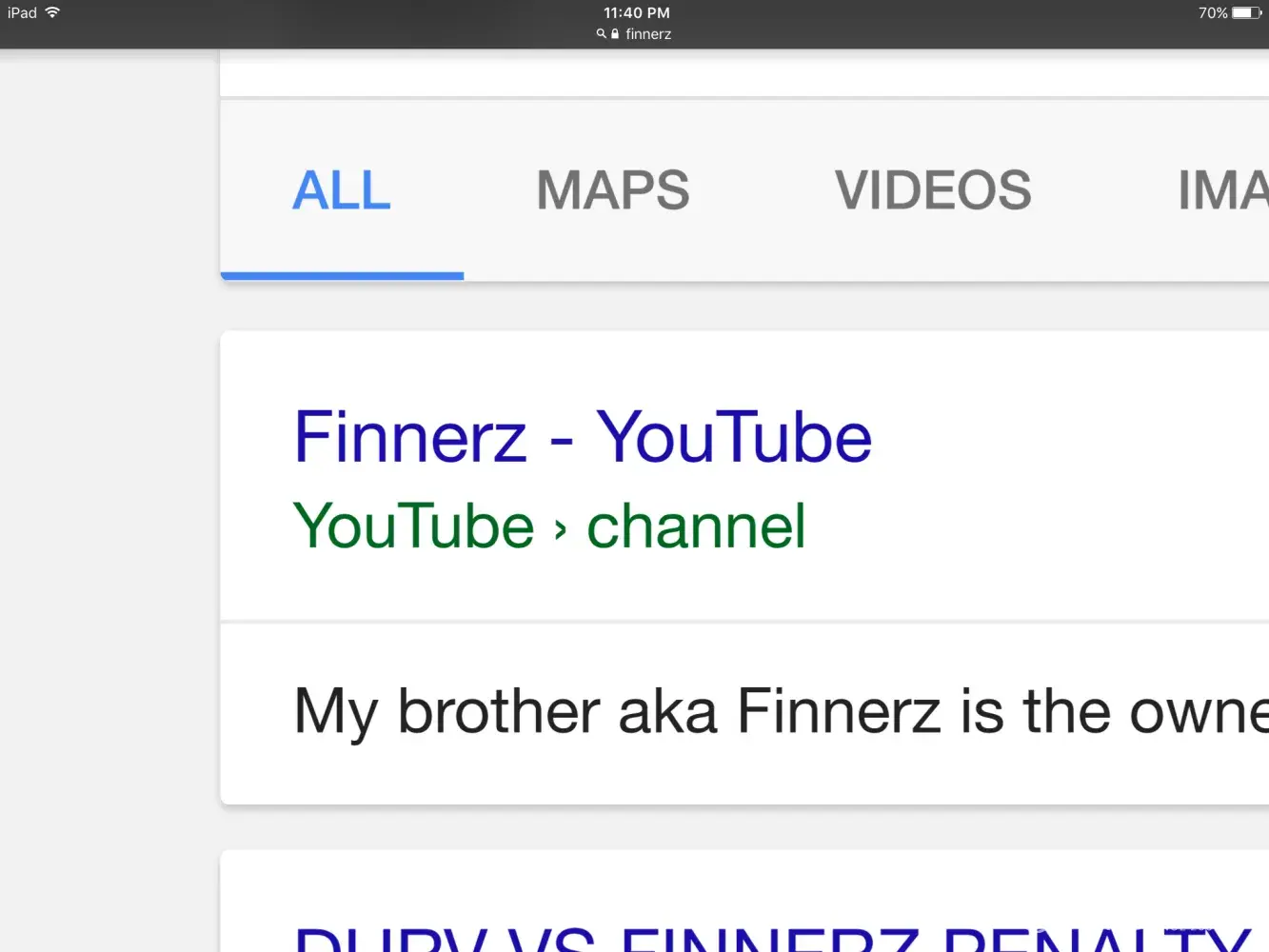The image size is (1269, 952).
Task: Tap the finnerz address bar
Action: click(x=636, y=34)
